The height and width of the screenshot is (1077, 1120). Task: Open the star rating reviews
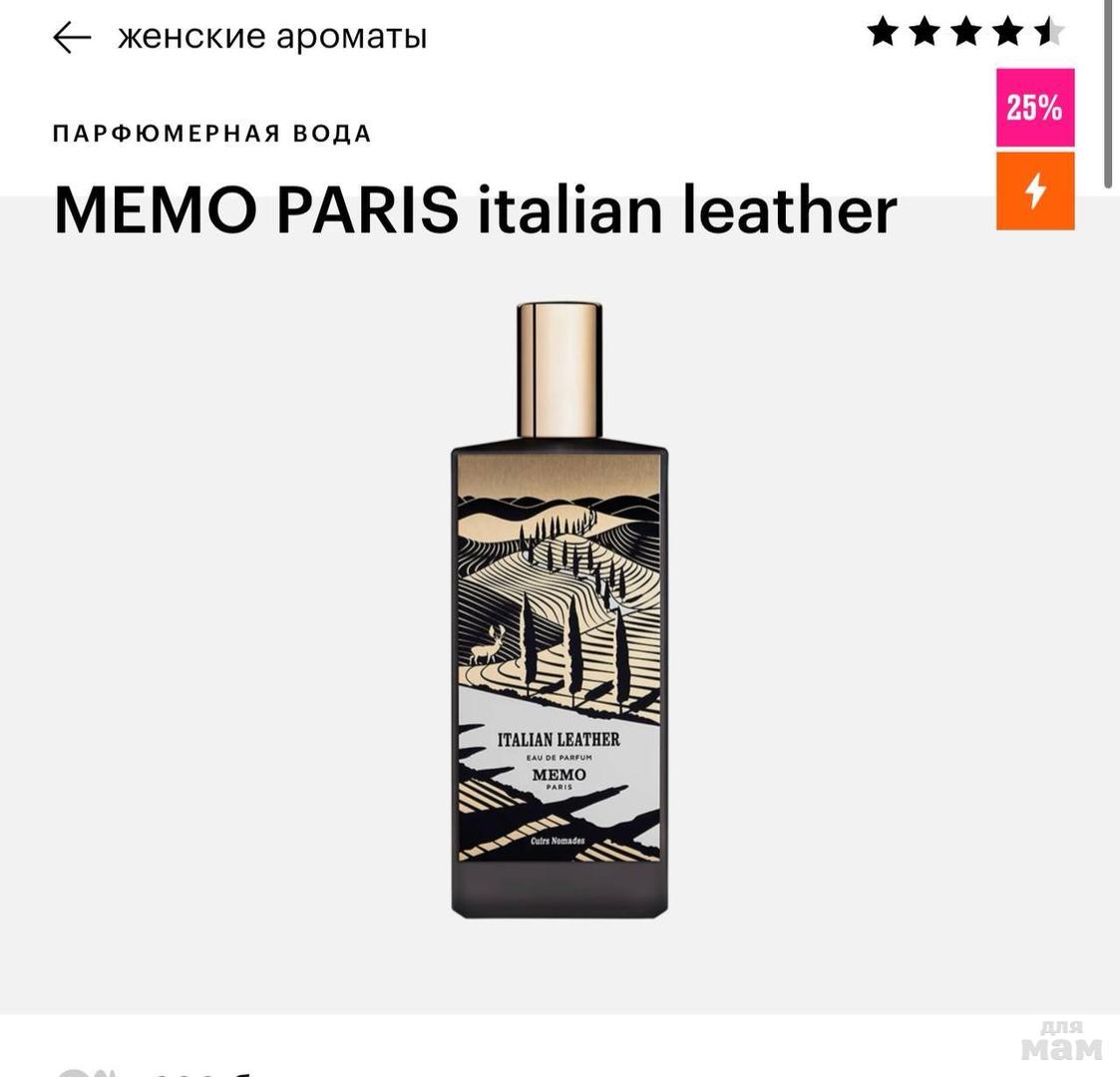[x=964, y=33]
